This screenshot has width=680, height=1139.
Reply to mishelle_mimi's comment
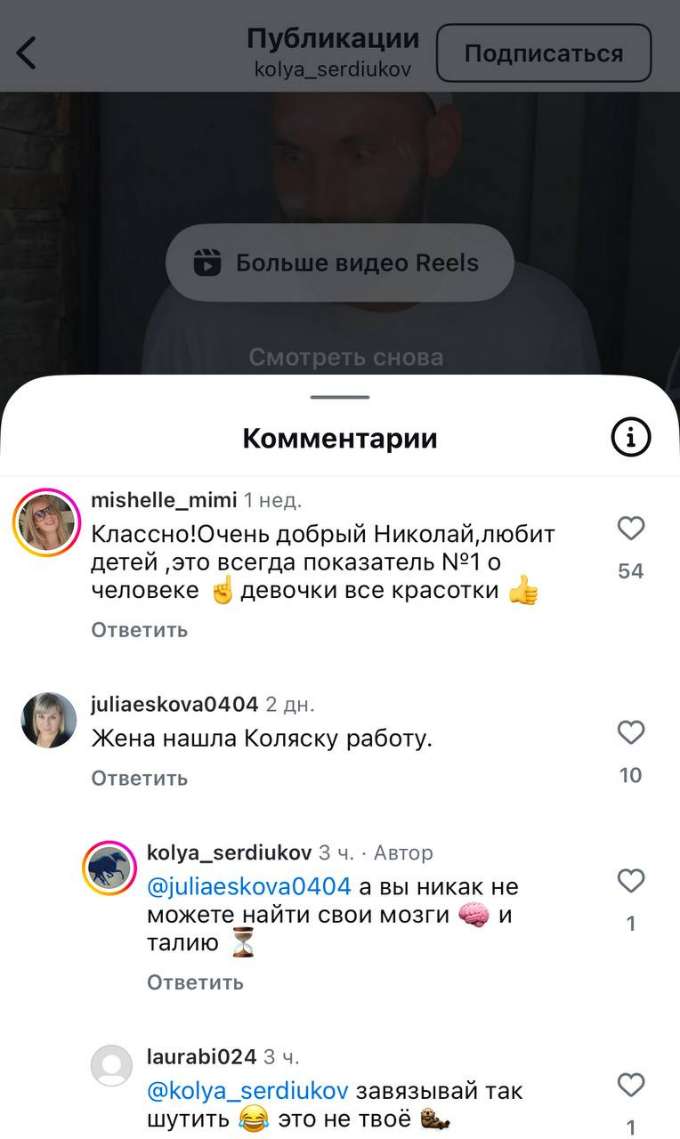(x=139, y=630)
